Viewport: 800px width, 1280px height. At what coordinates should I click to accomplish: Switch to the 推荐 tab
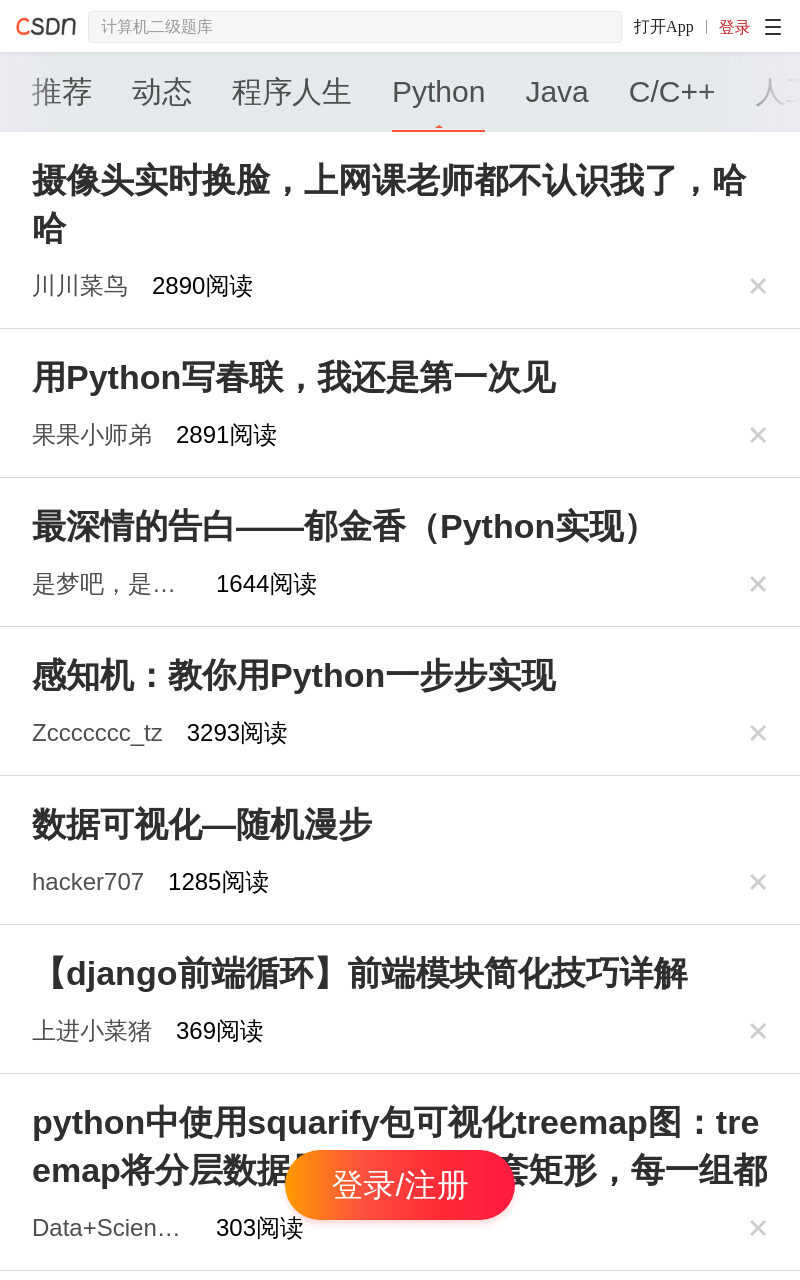62,92
